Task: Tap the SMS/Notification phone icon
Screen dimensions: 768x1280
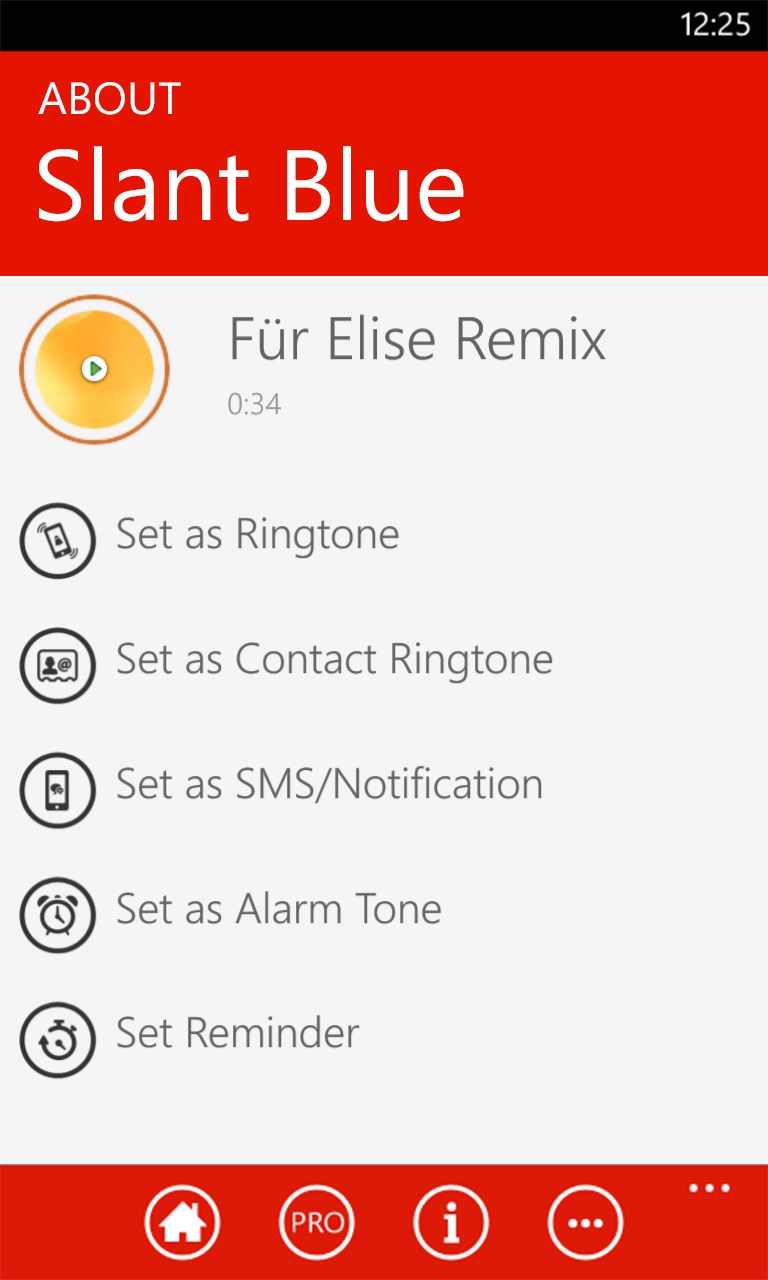Action: 58,790
